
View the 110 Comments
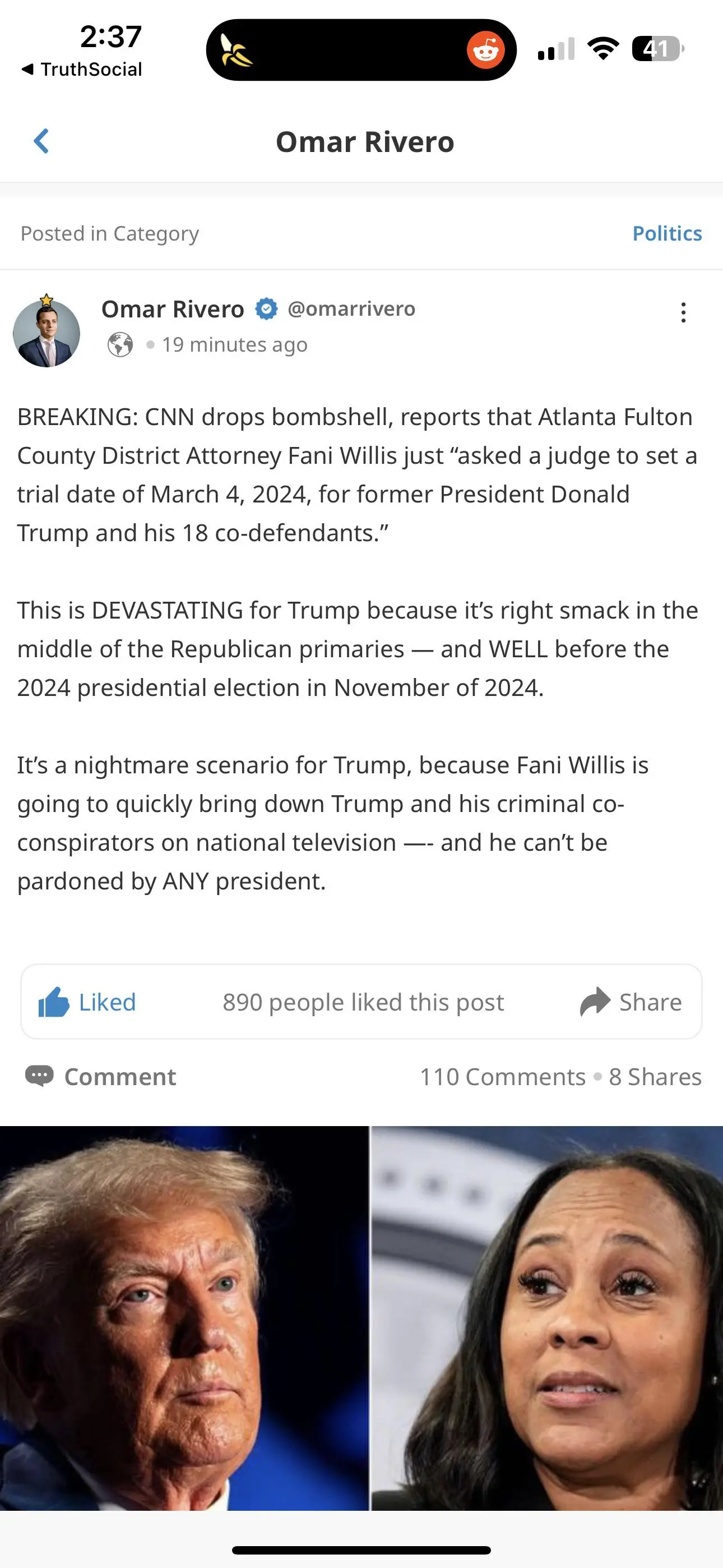[502, 1077]
